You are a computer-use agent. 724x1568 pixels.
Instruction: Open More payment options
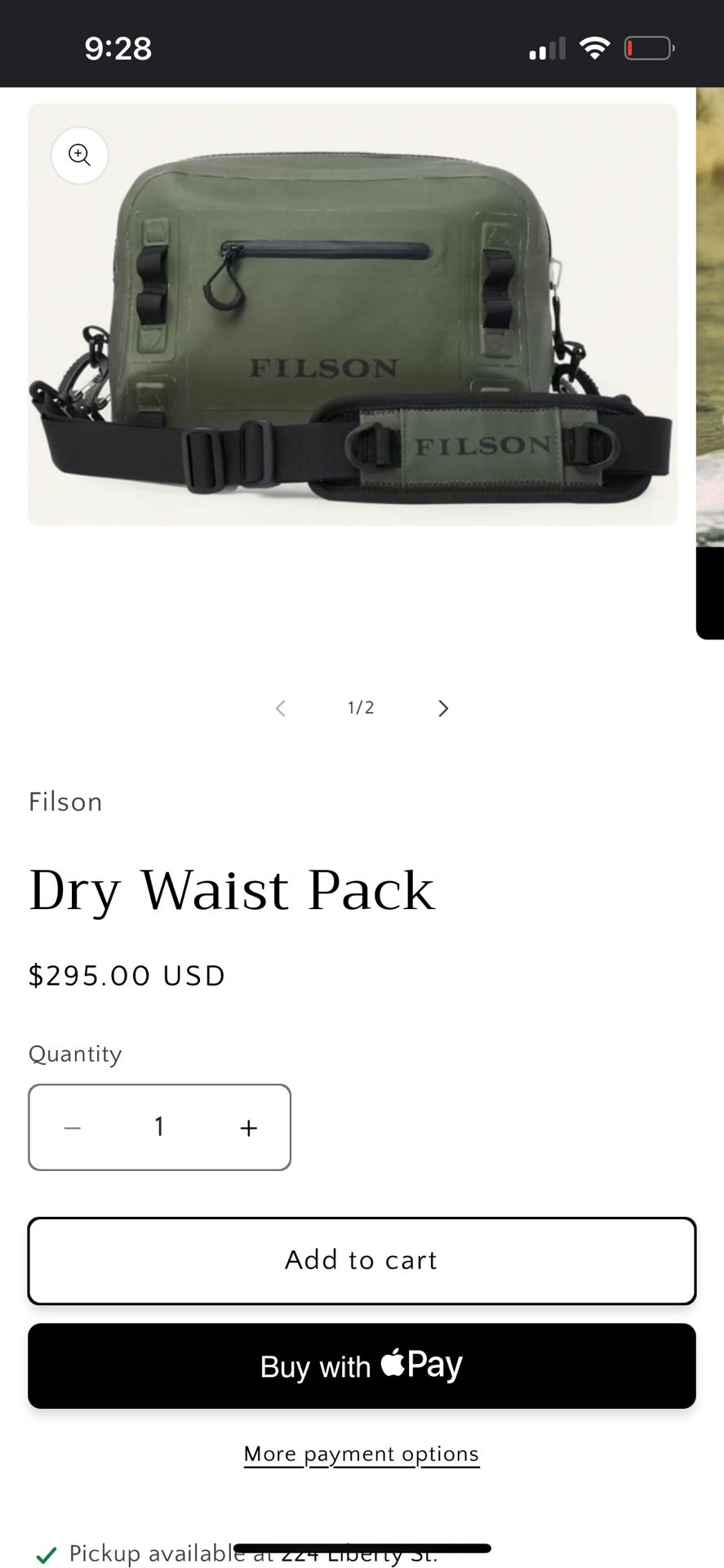pos(360,1454)
